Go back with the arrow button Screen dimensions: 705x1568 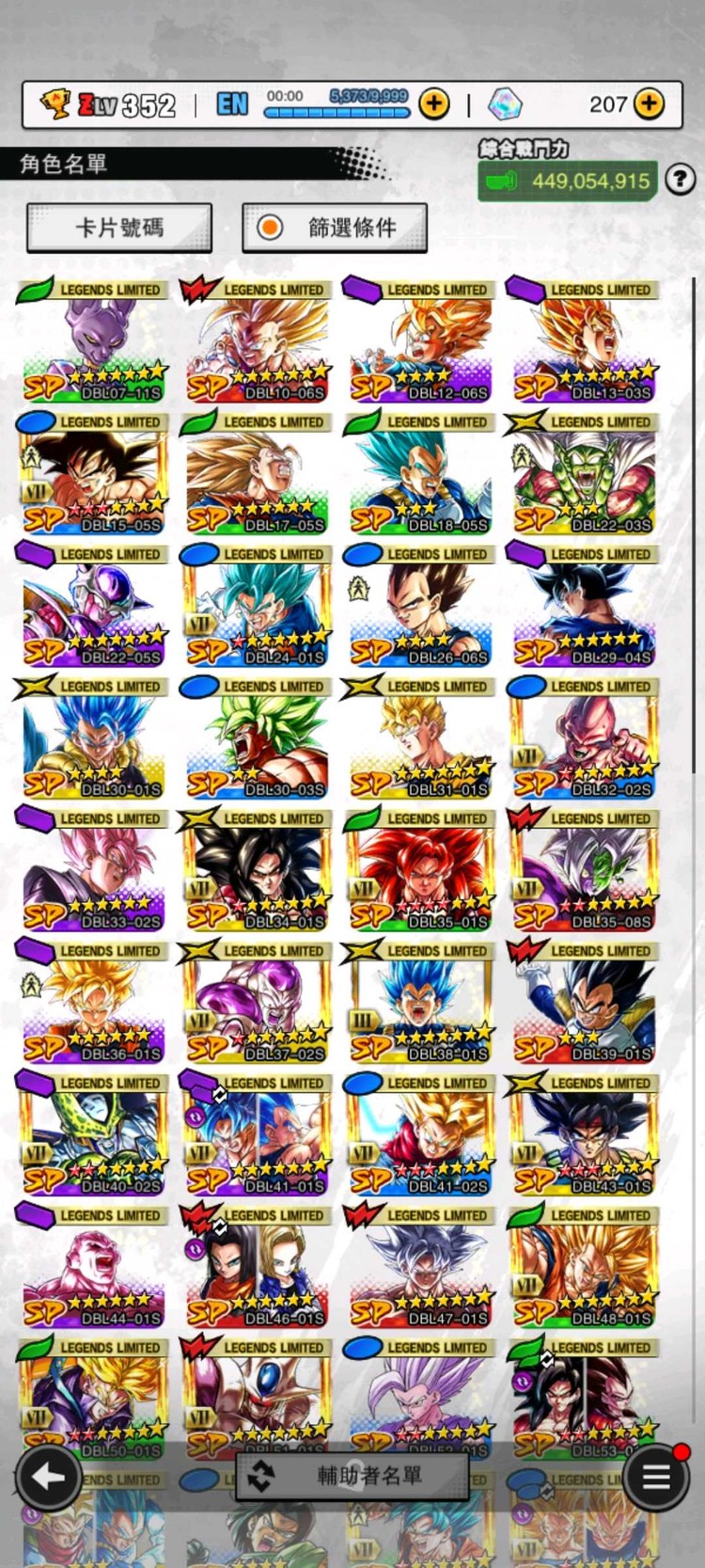click(48, 1477)
